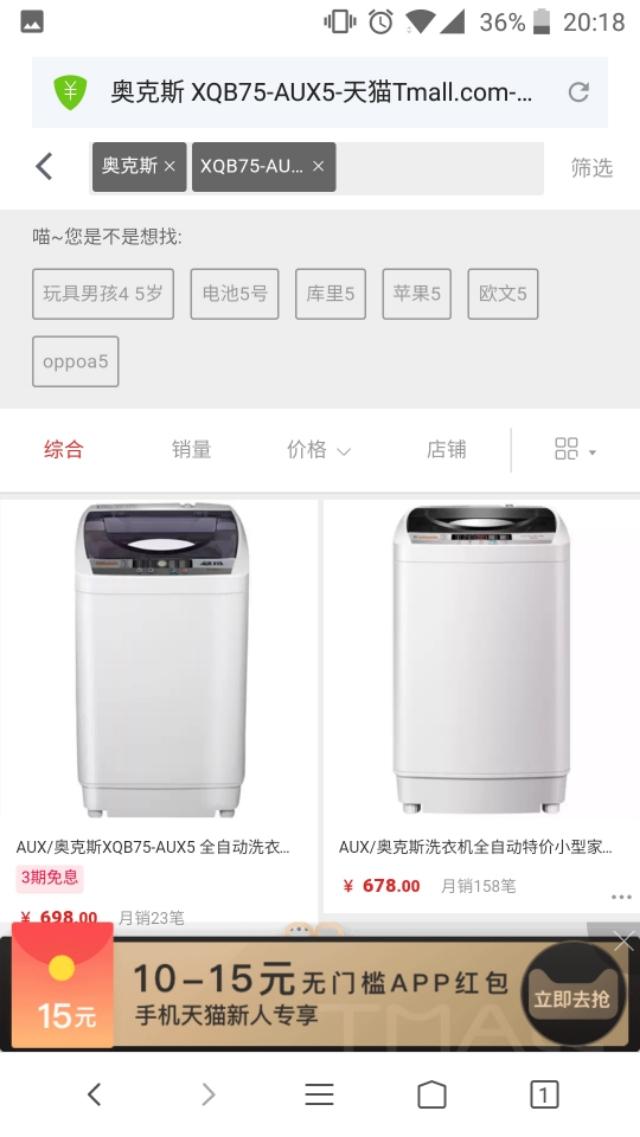The height and width of the screenshot is (1137, 640).
Task: Pick the 欧文5 suggestion chip
Action: (x=502, y=294)
